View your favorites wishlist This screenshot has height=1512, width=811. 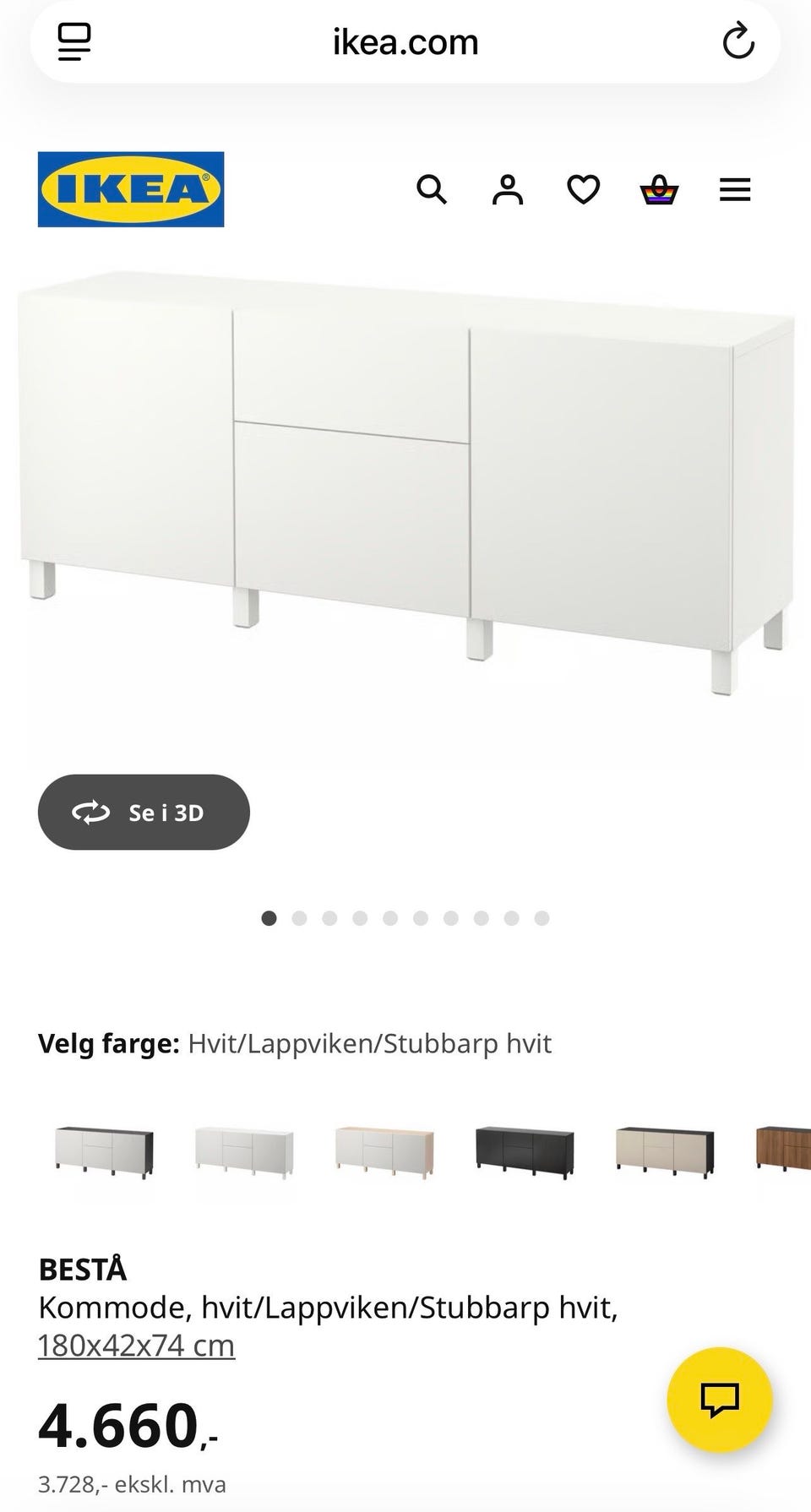[x=583, y=189]
